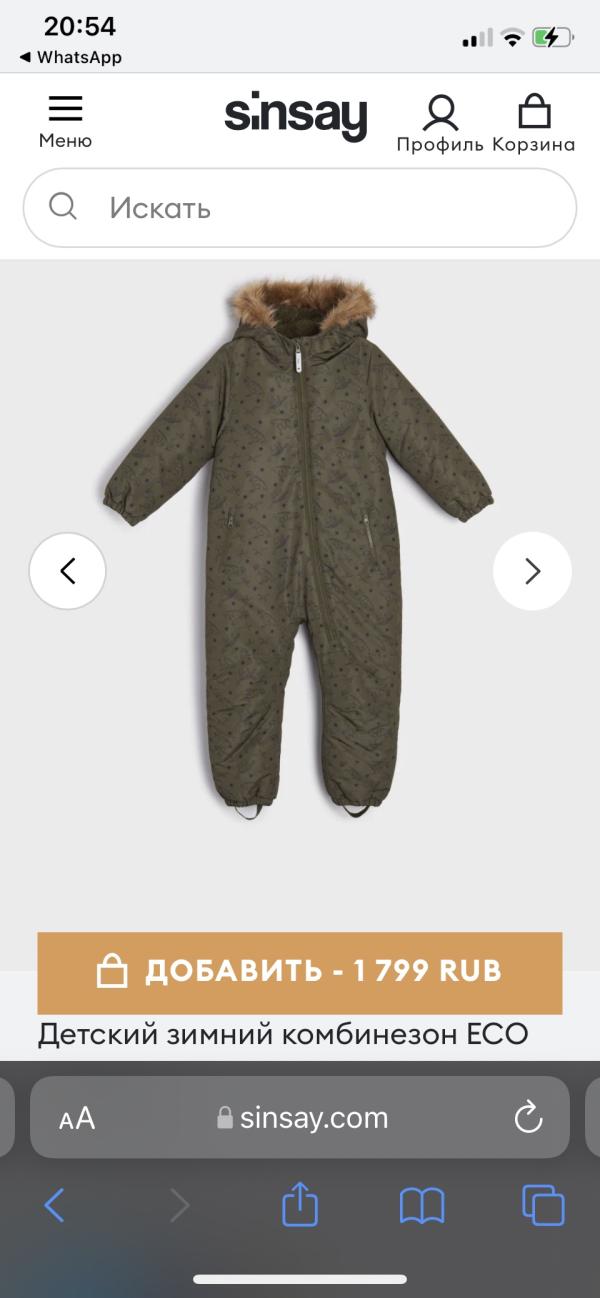Return to WhatsApp via back link
The image size is (600, 1298).
tap(70, 58)
